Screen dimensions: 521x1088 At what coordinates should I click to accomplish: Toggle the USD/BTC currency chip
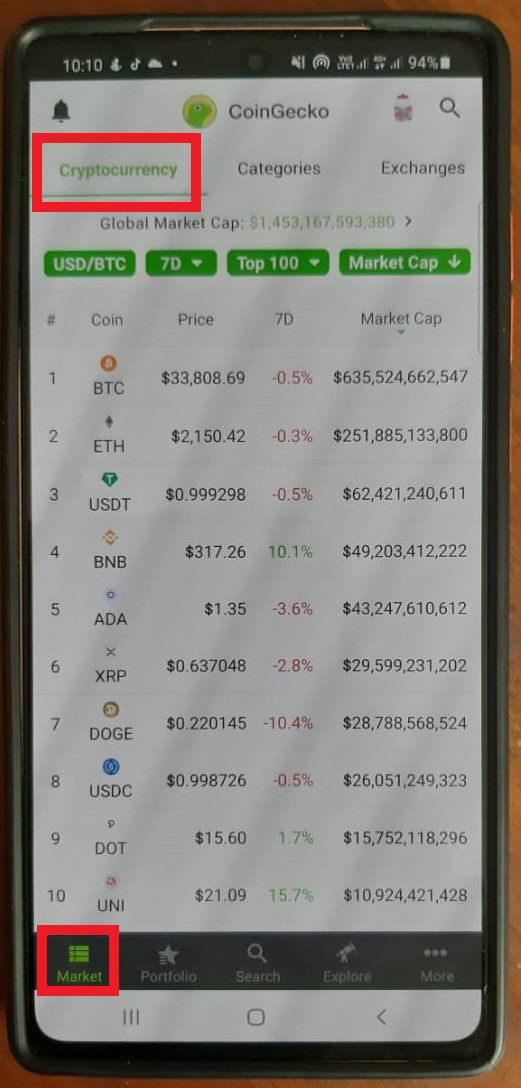89,264
